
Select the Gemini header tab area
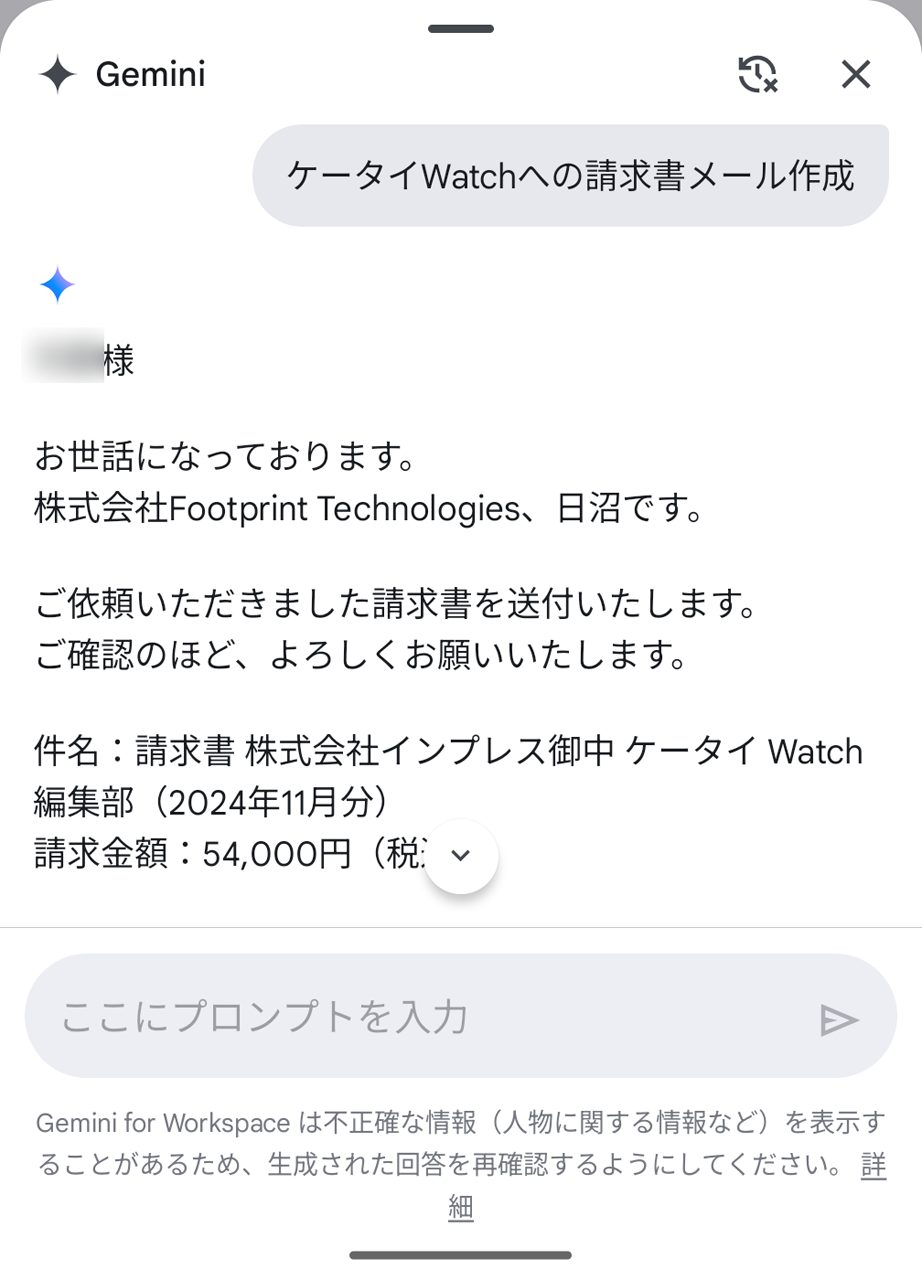coord(150,74)
